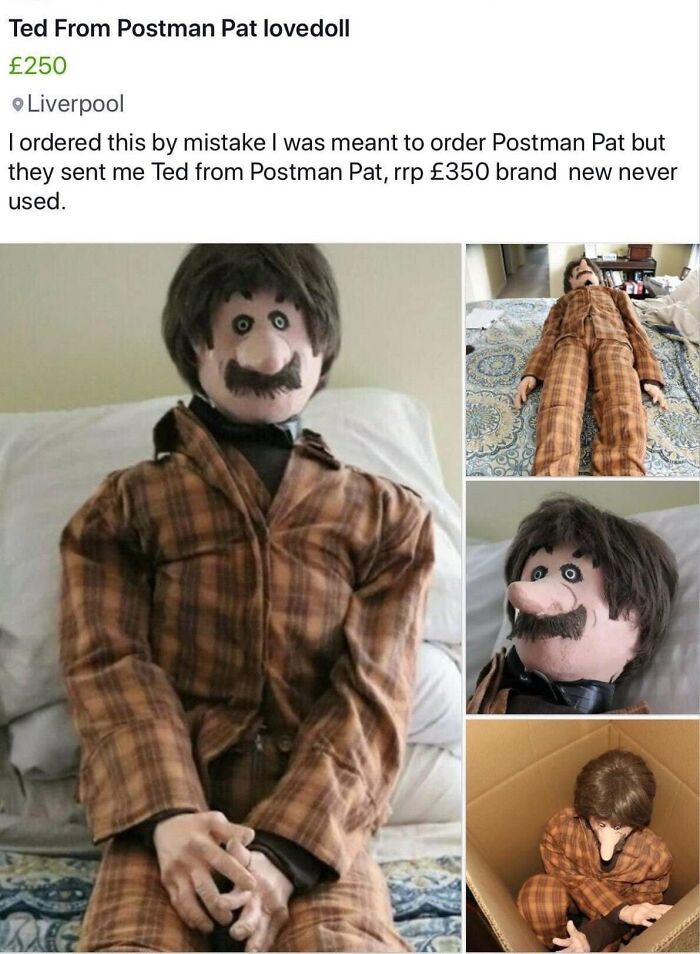Open the close-up side-view face photo
The image size is (700, 954).
[x=582, y=597]
